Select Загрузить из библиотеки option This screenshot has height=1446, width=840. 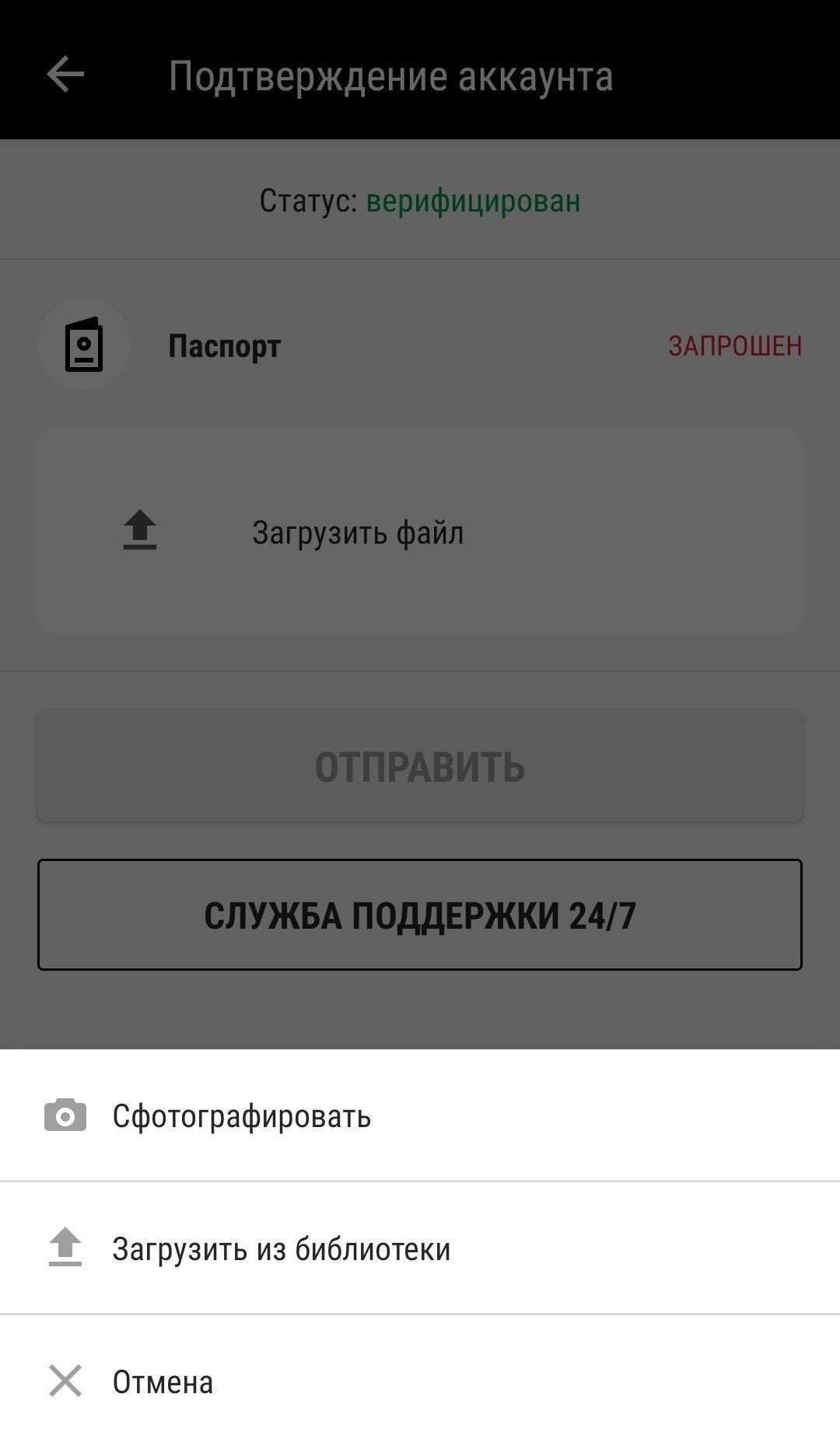pos(280,1248)
